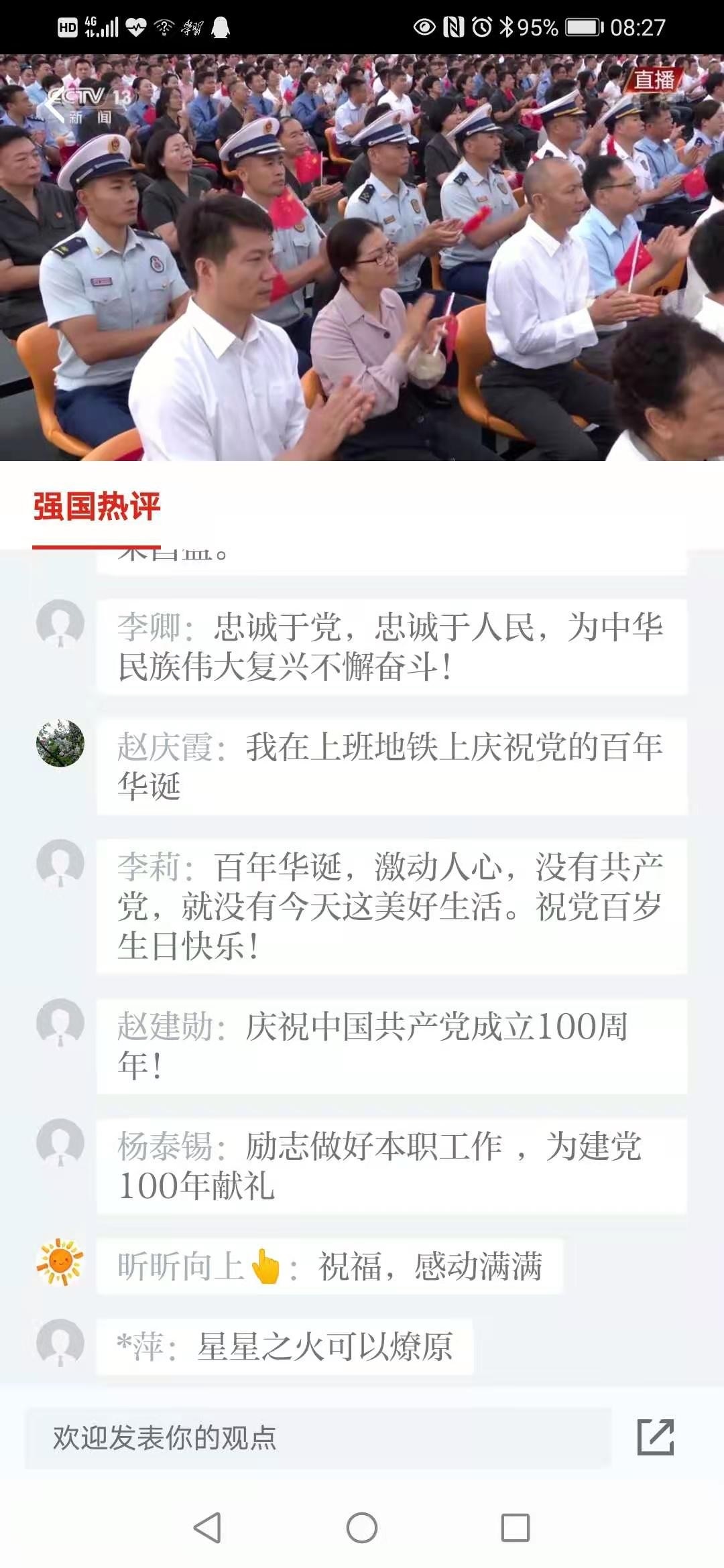This screenshot has height=1568, width=724.
Task: Go to the system home screen
Action: click(362, 1528)
